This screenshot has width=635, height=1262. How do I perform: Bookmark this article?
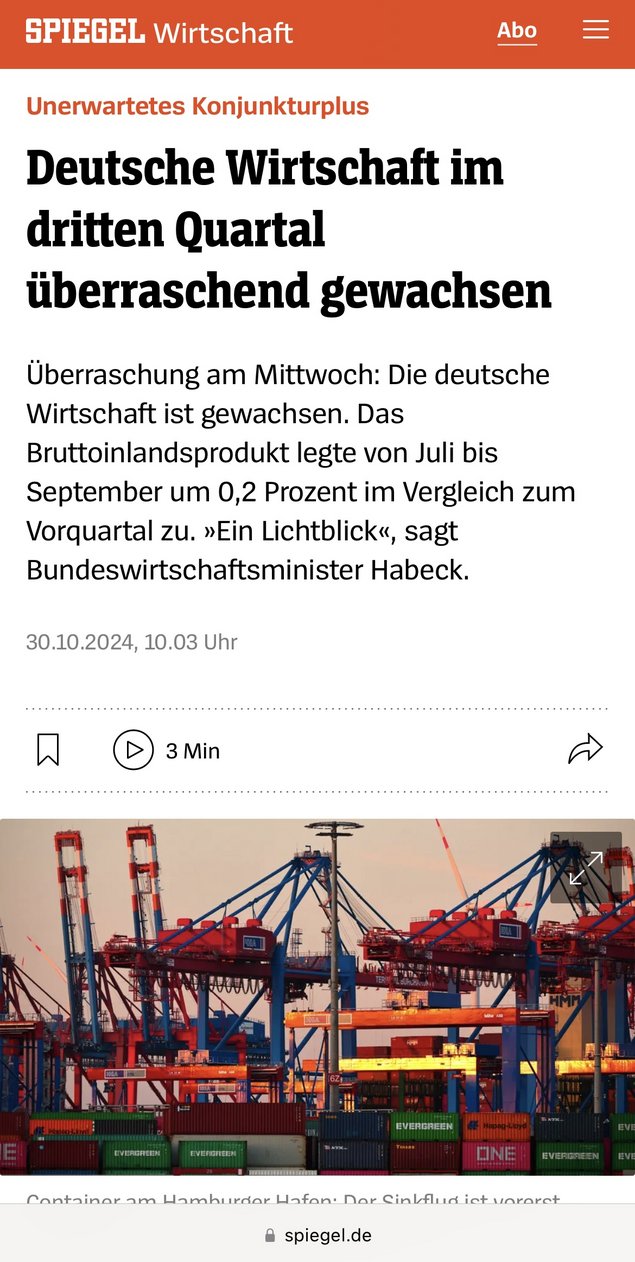click(x=48, y=750)
